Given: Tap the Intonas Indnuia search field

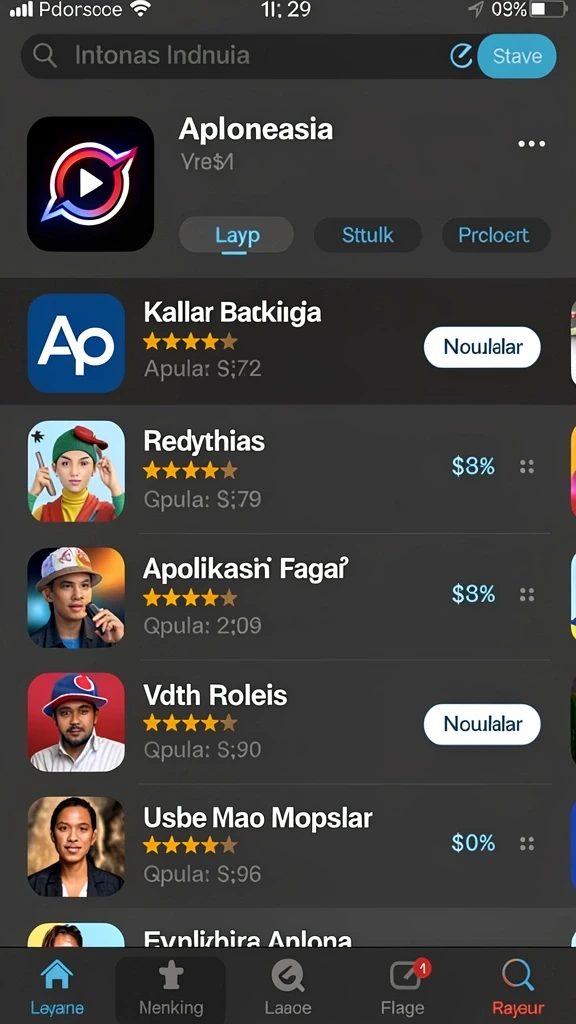Looking at the screenshot, I should pyautogui.click(x=248, y=56).
